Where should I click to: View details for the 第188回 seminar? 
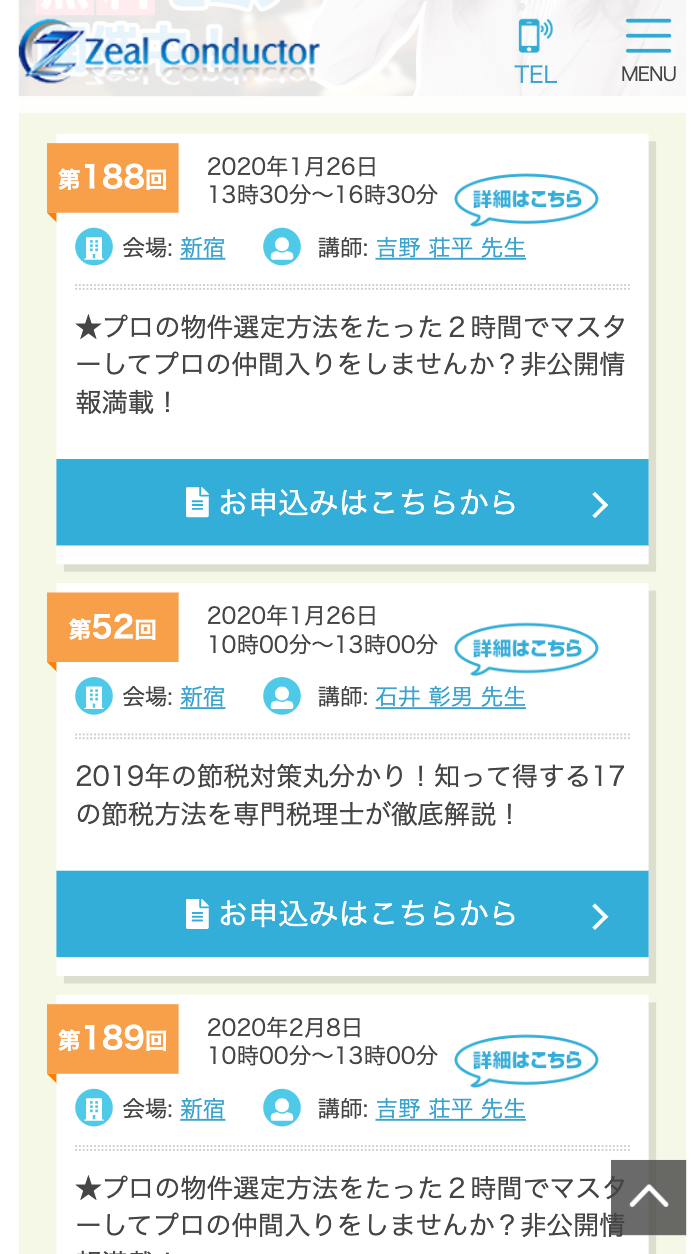tap(526, 199)
